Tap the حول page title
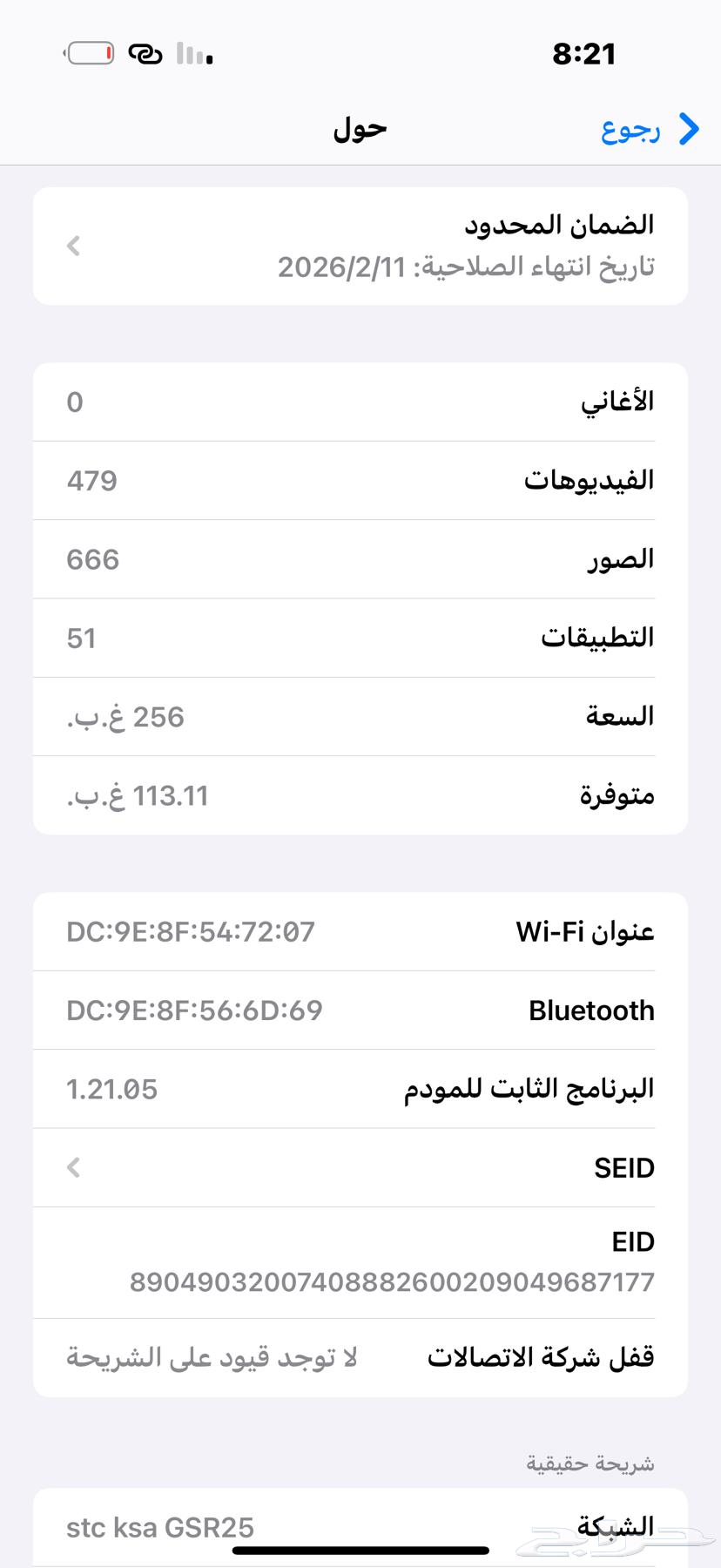 click(x=360, y=128)
